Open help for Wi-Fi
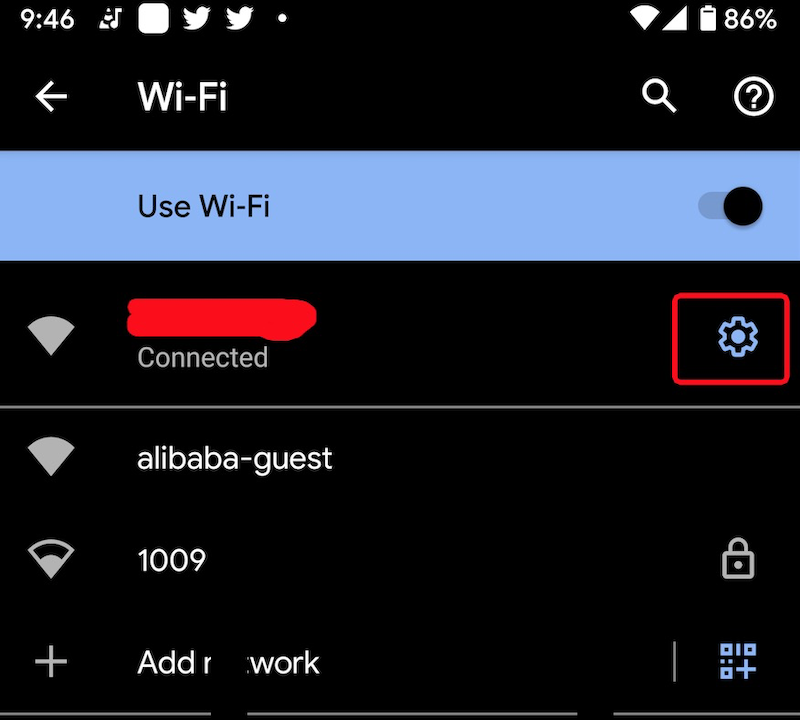Screen dimensions: 800x720 (753, 97)
